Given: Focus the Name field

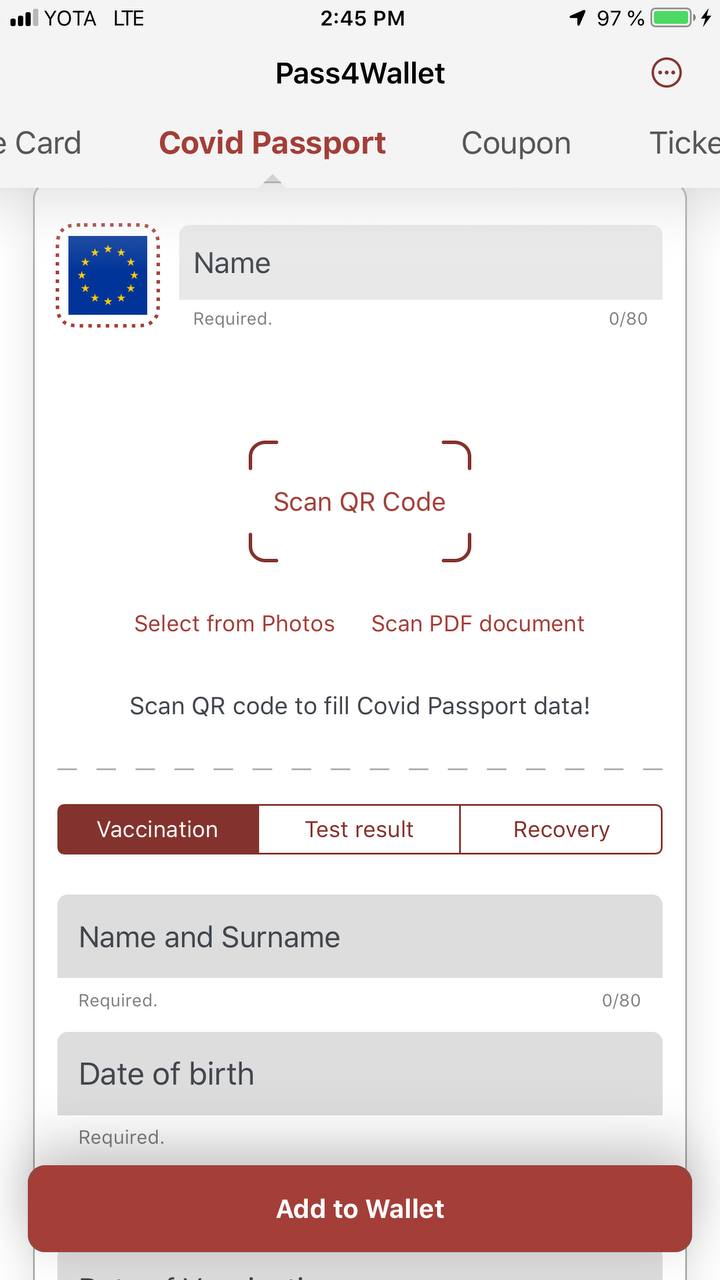Looking at the screenshot, I should click(420, 263).
